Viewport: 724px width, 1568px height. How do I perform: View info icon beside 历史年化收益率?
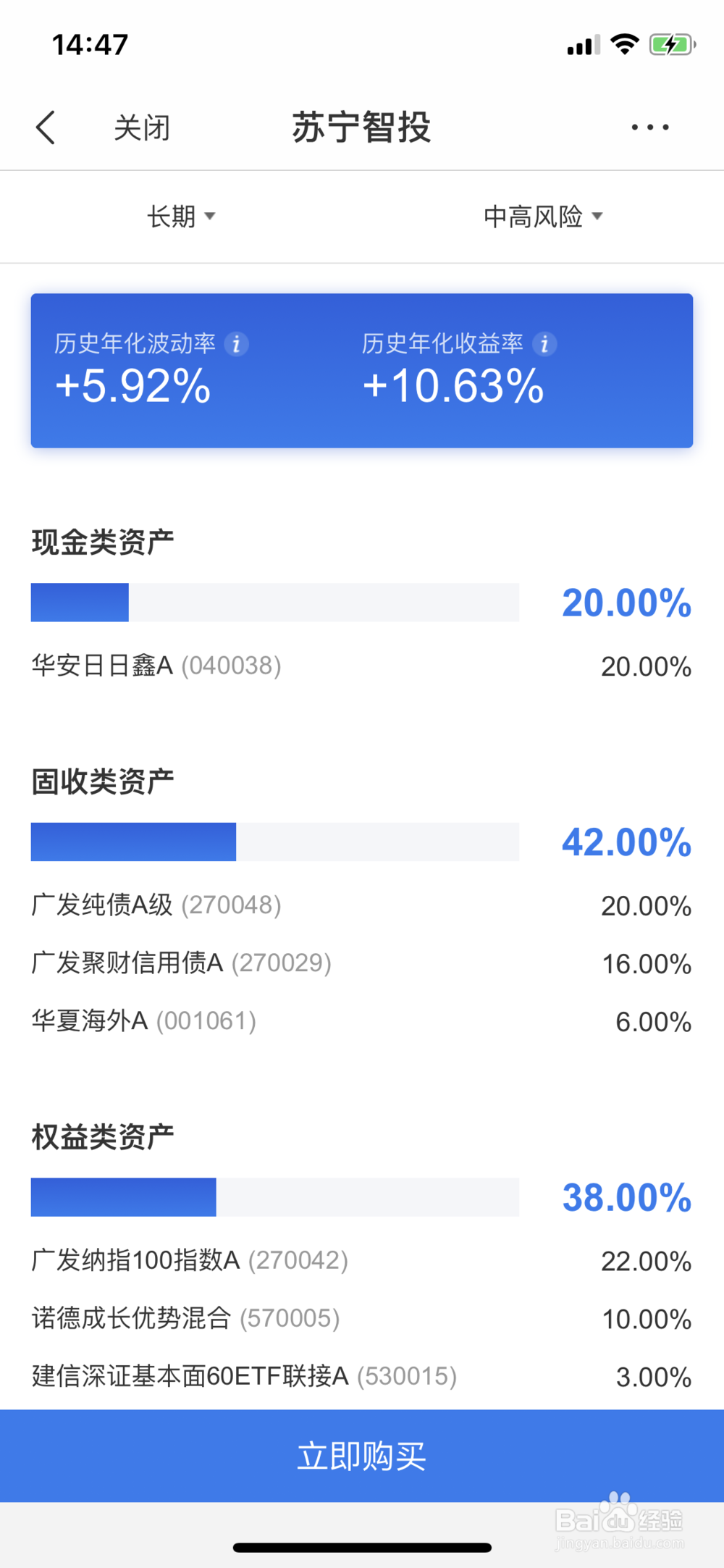point(544,343)
